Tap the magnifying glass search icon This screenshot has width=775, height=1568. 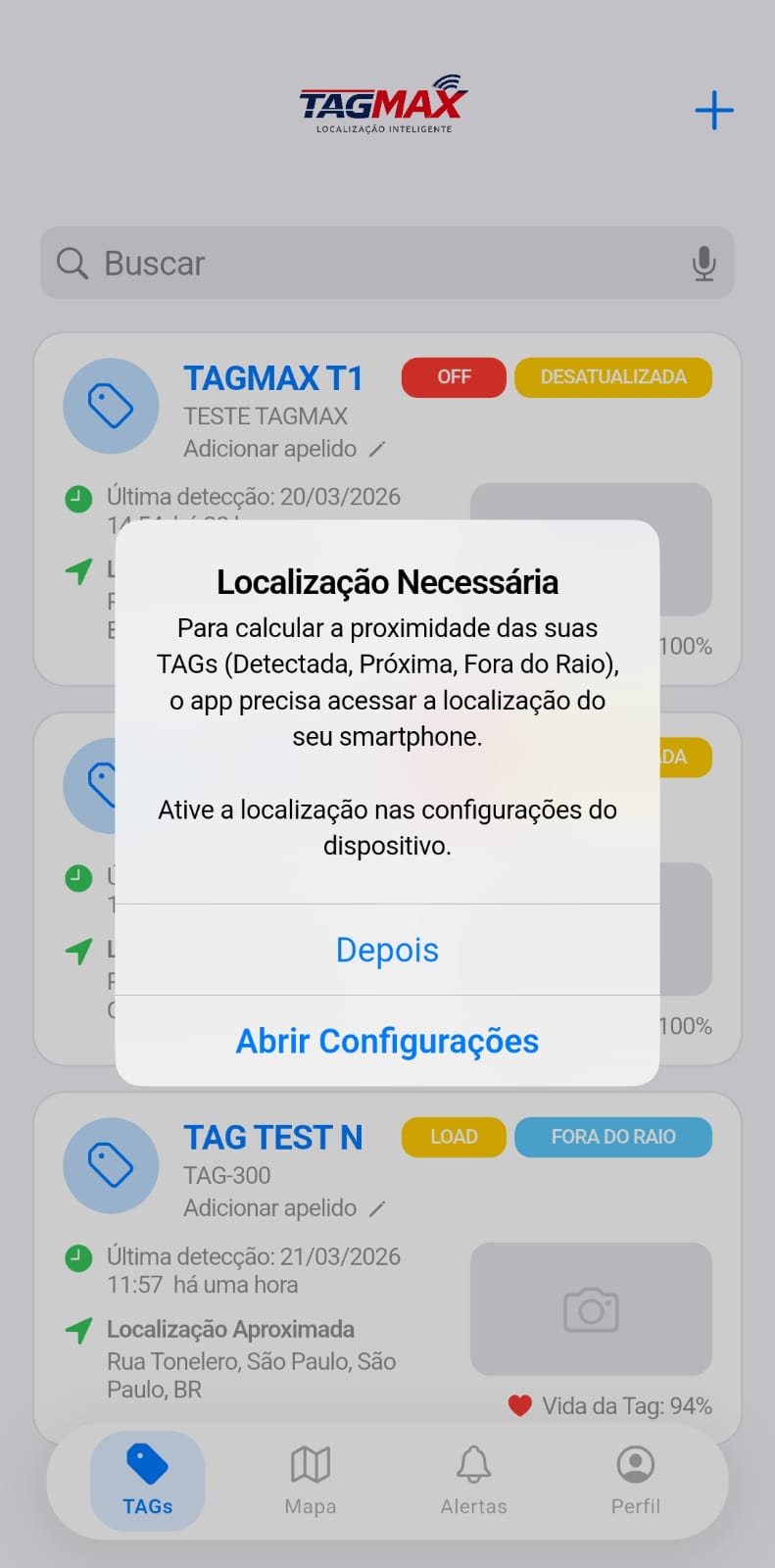(x=73, y=263)
